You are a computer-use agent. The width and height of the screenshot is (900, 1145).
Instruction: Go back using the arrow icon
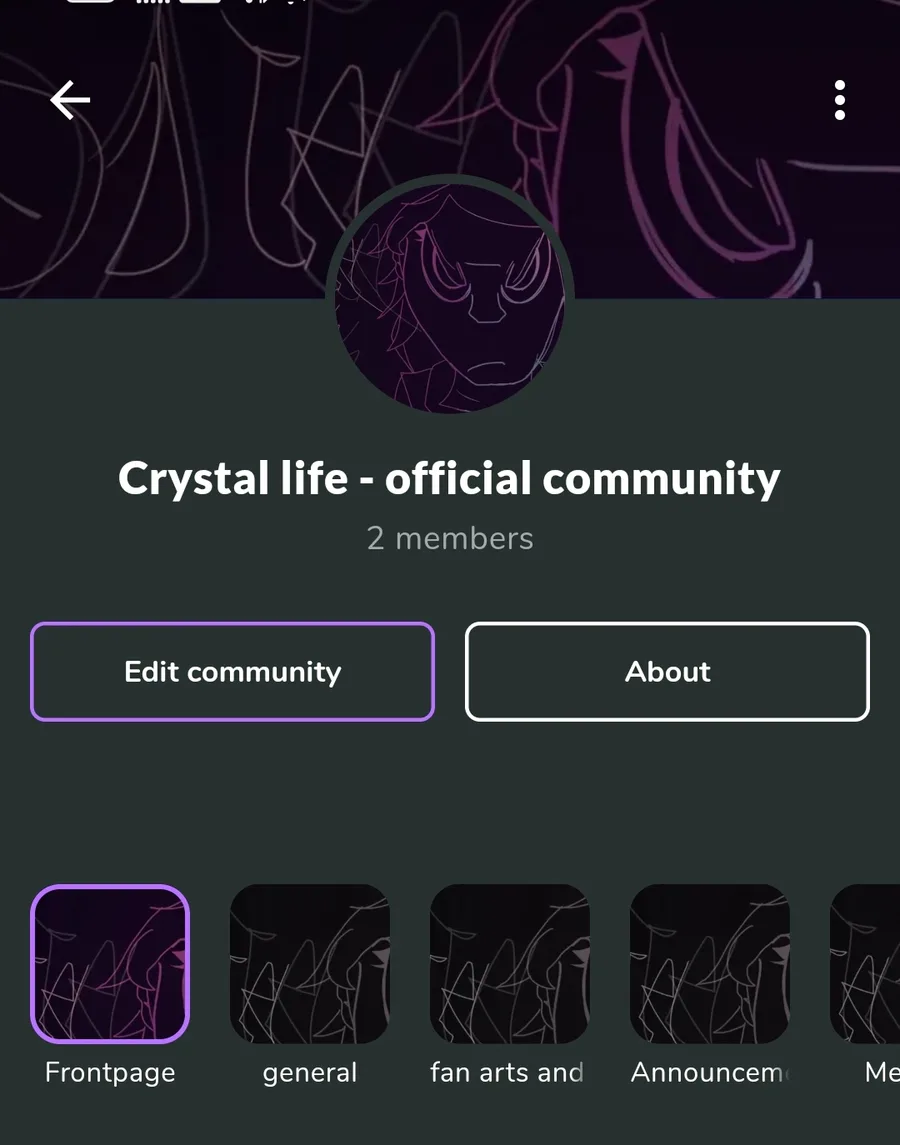click(70, 100)
